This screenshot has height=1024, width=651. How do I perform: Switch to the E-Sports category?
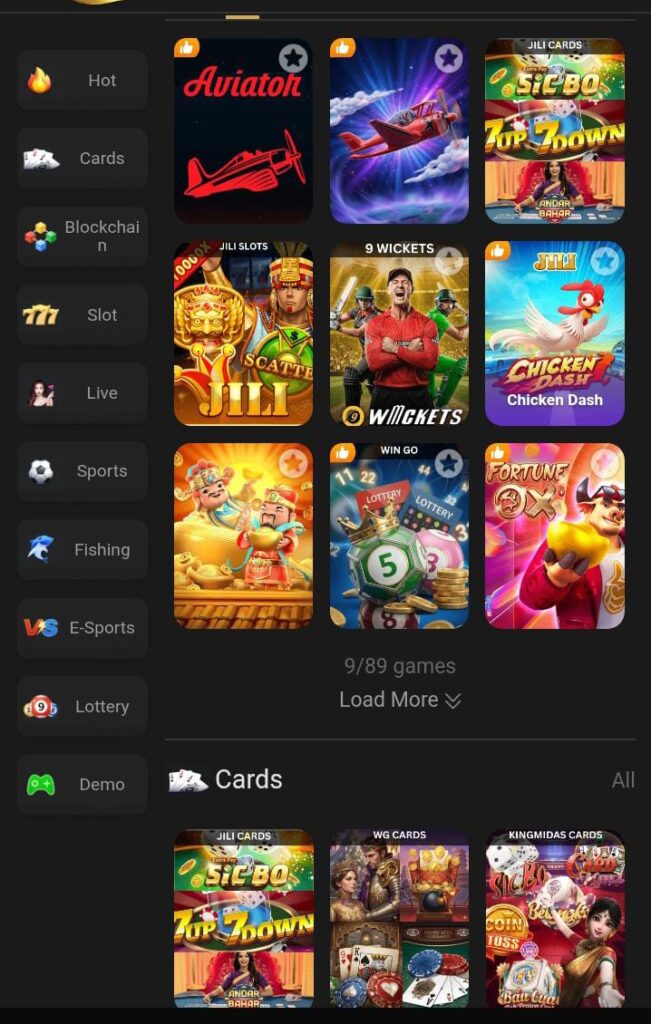(82, 628)
